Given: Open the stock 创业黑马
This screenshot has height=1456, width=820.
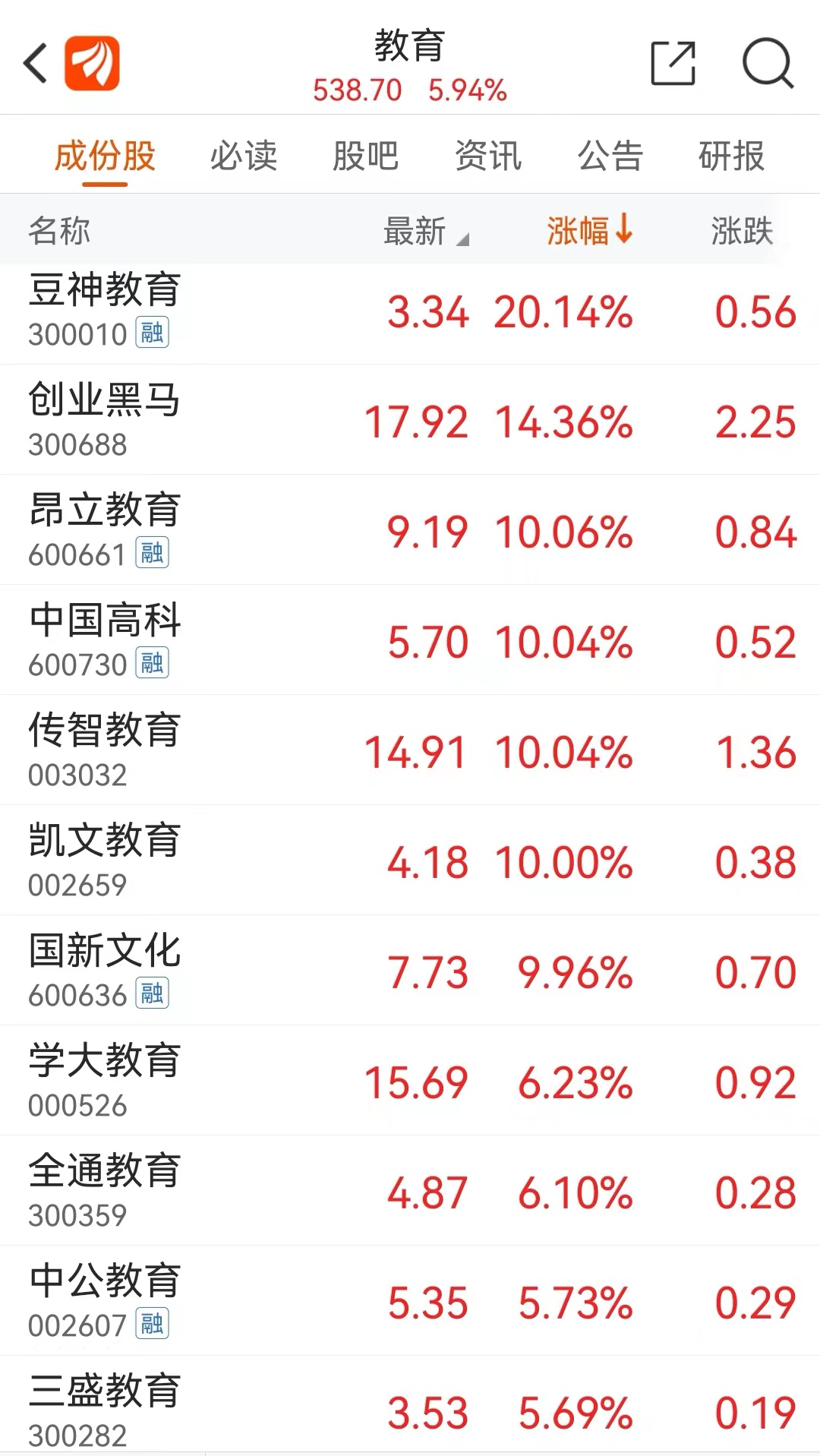Looking at the screenshot, I should click(410, 420).
